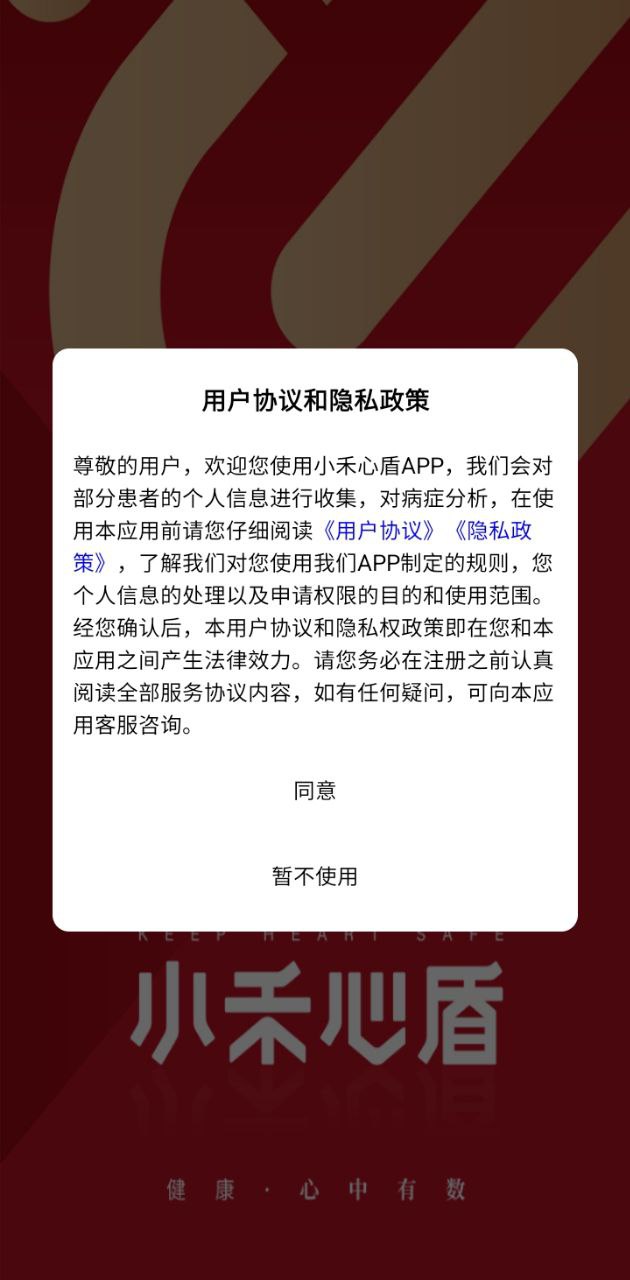Read the 《隐私政策》 link

495,531
